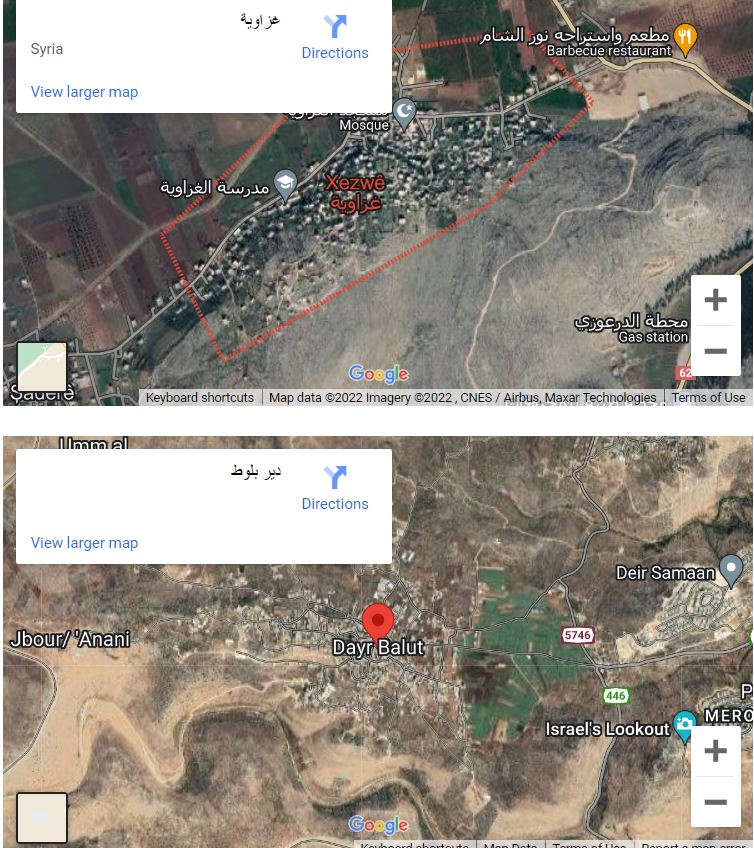Select the Mosque marker on the map
Viewport: 754px width, 848px height.
[404, 111]
